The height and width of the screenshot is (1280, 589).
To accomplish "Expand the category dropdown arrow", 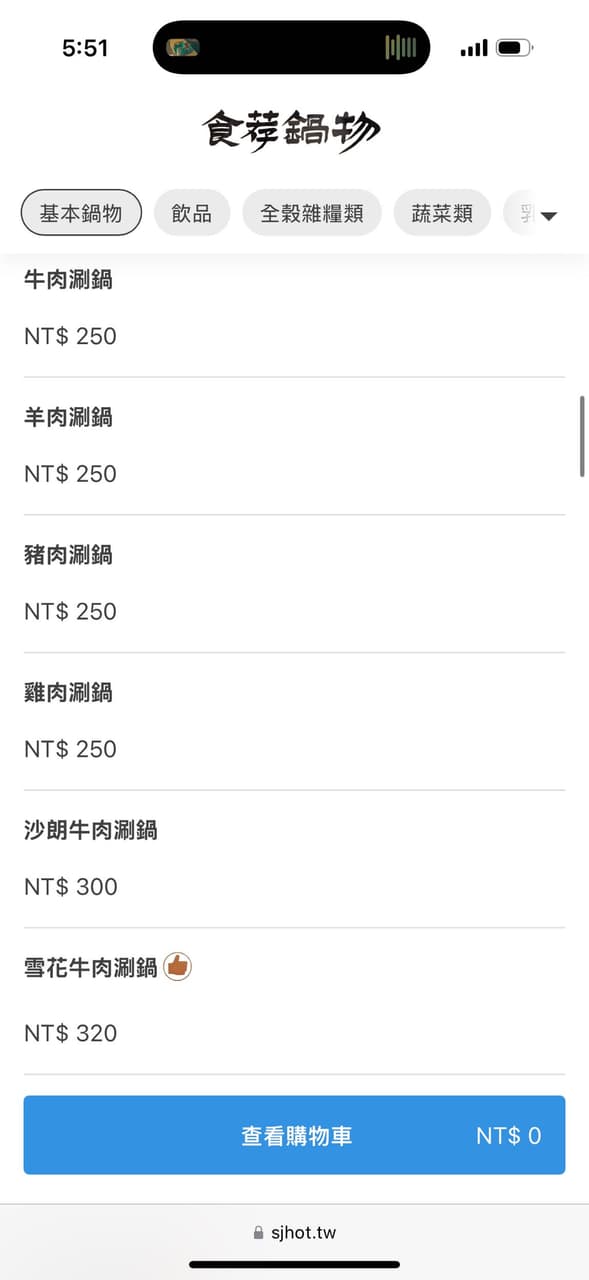I will point(549,215).
